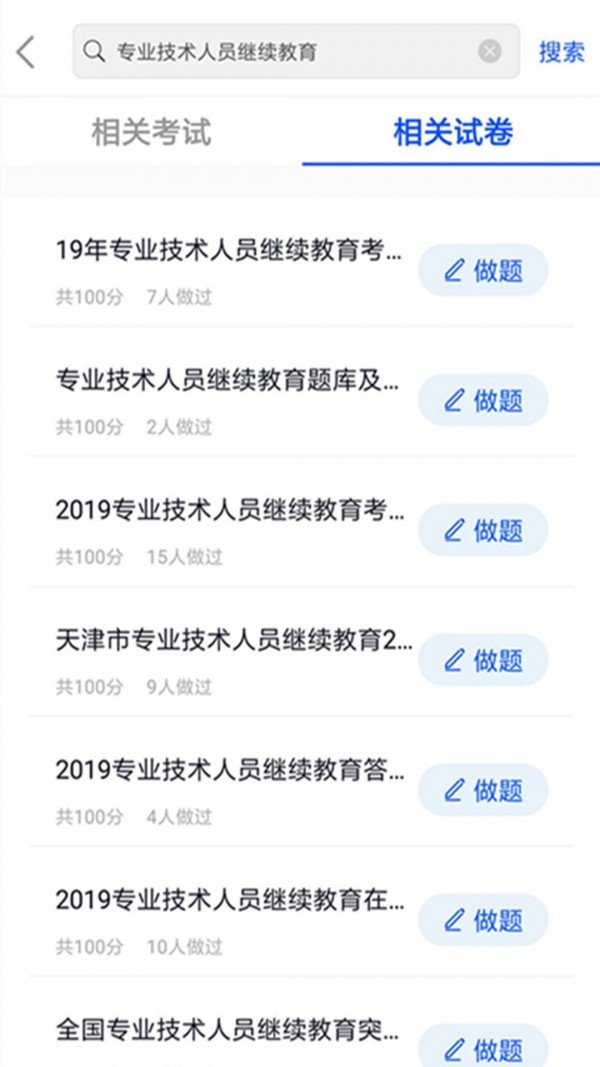600x1067 pixels.
Task: Open 全国专业技术人员继续教育突 paper
Action: click(230, 1031)
